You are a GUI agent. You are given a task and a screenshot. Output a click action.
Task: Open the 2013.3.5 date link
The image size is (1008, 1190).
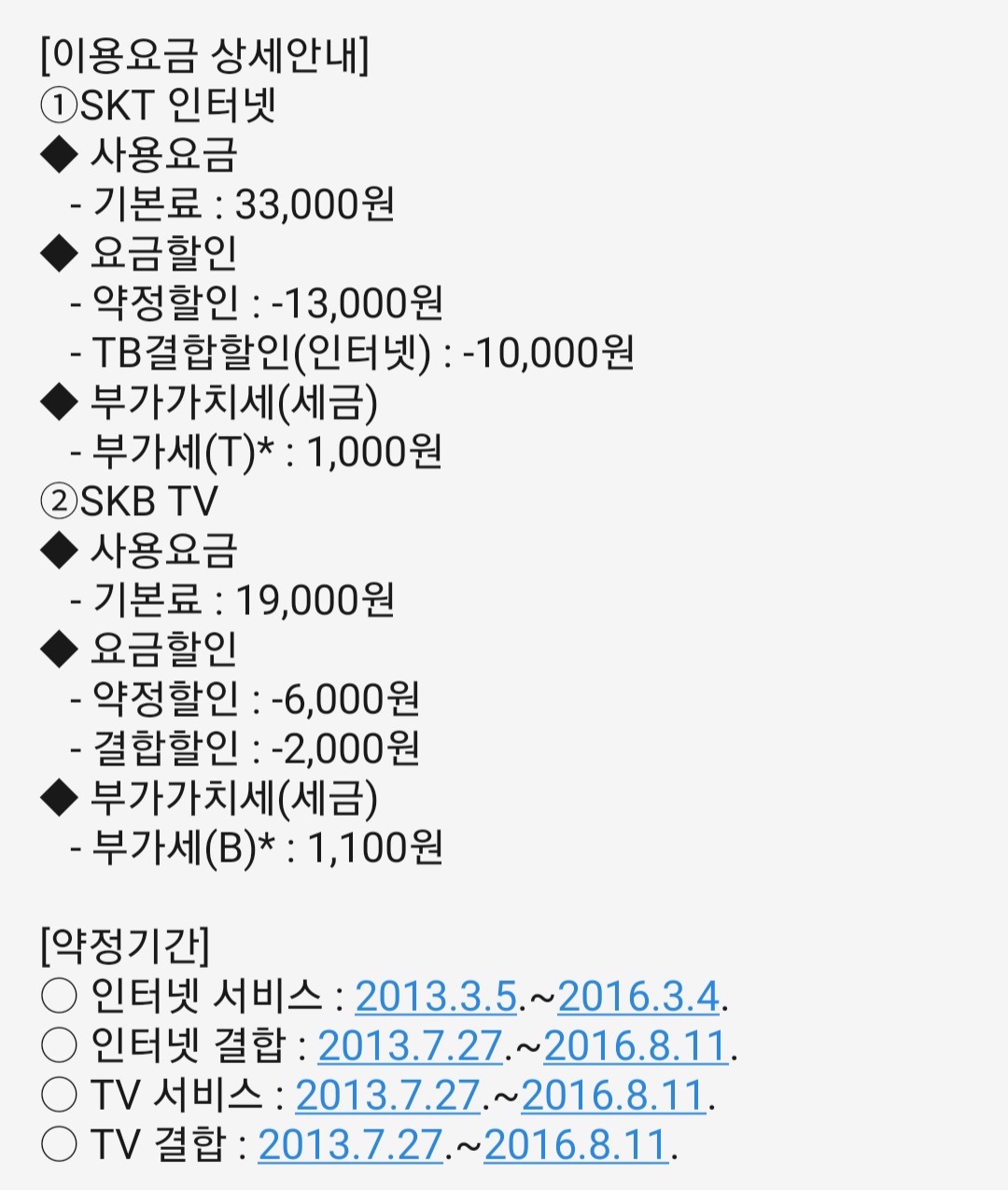pos(436,996)
